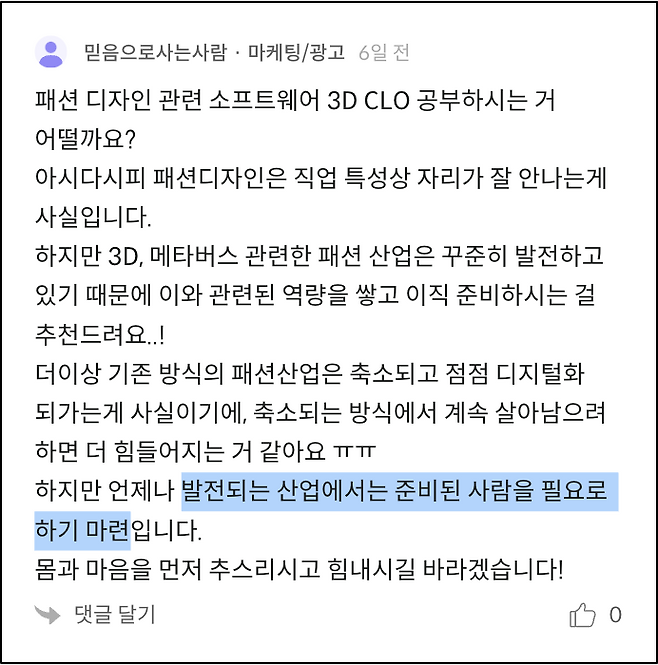The height and width of the screenshot is (665, 658).
Task: Open 믿음으로사는사람's profile avatar
Action: [x=51, y=52]
